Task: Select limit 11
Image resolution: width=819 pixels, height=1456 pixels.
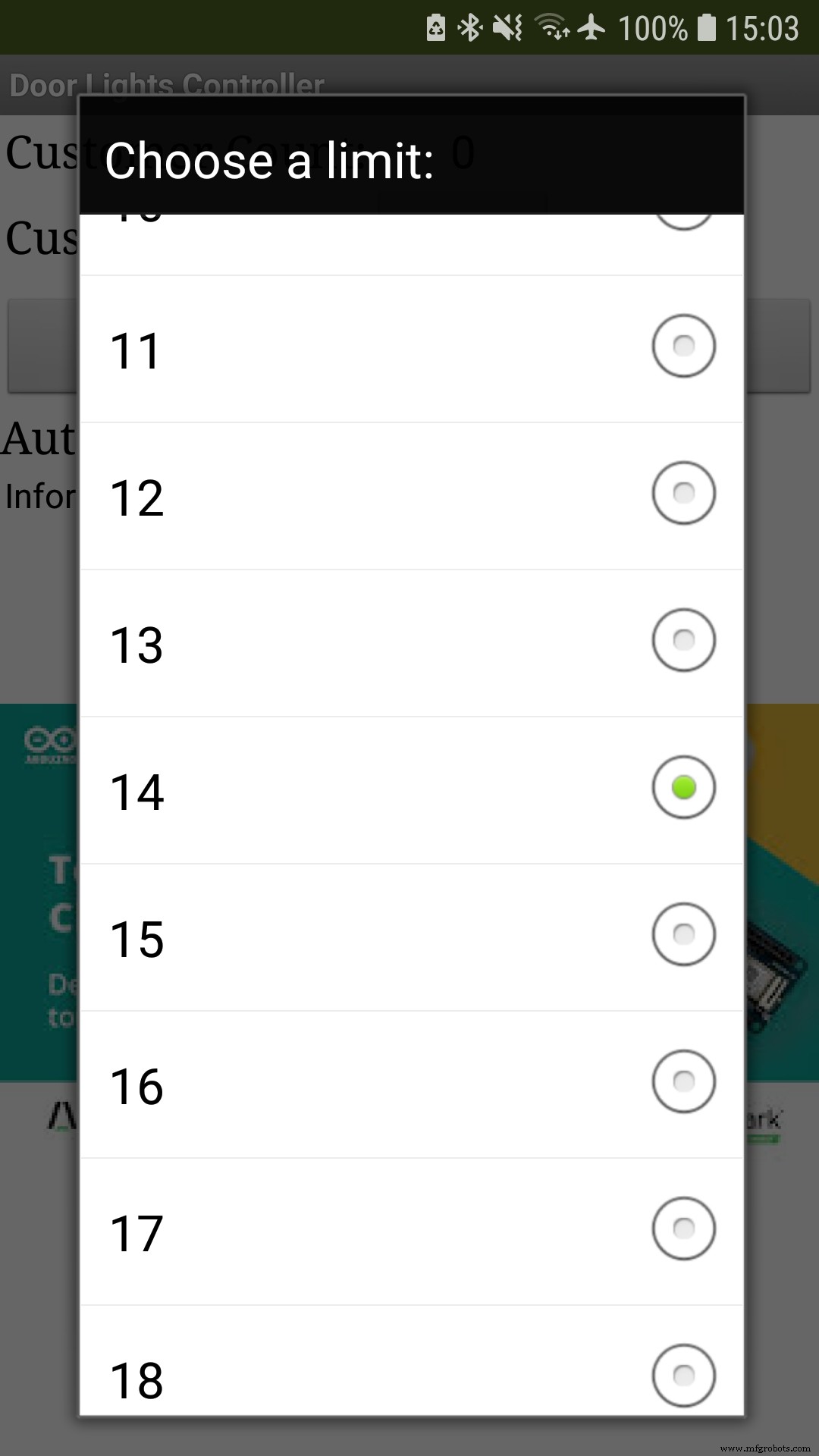Action: pos(683,346)
